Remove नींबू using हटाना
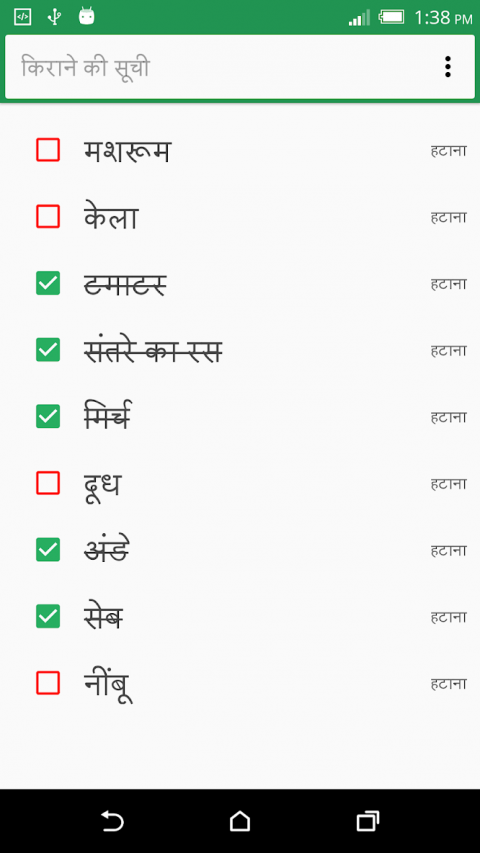 [x=448, y=684]
